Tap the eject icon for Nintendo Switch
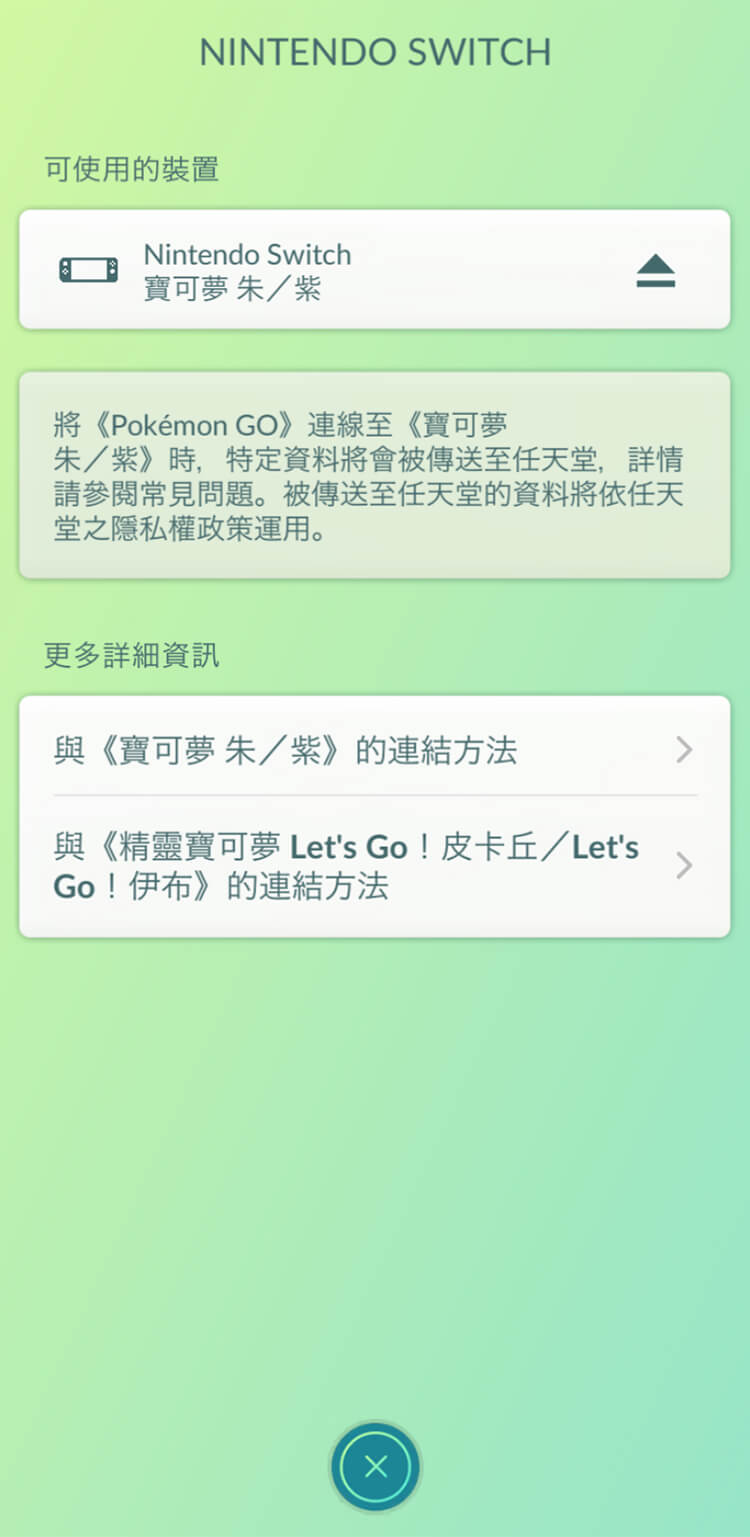The image size is (750, 1537). 656,271
